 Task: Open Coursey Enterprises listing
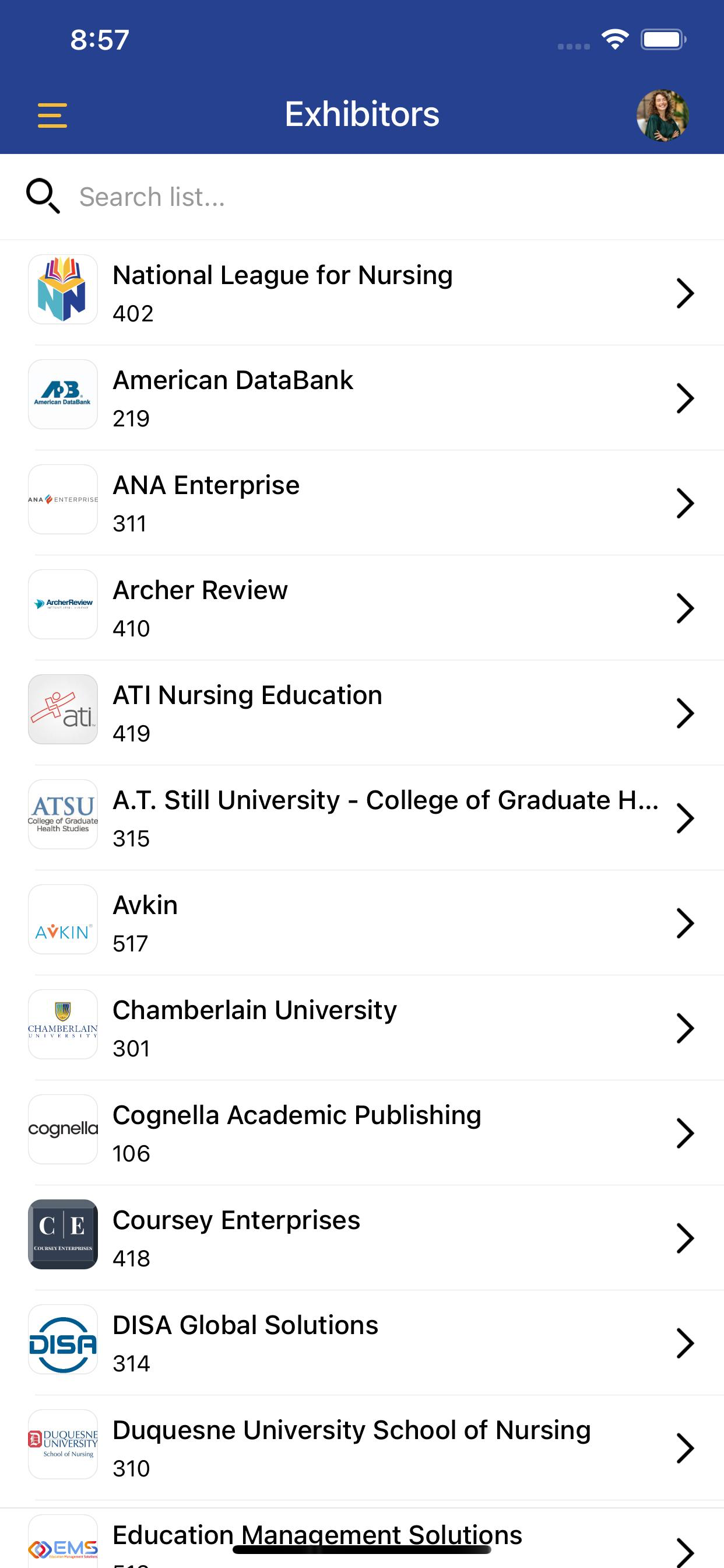[x=362, y=1238]
